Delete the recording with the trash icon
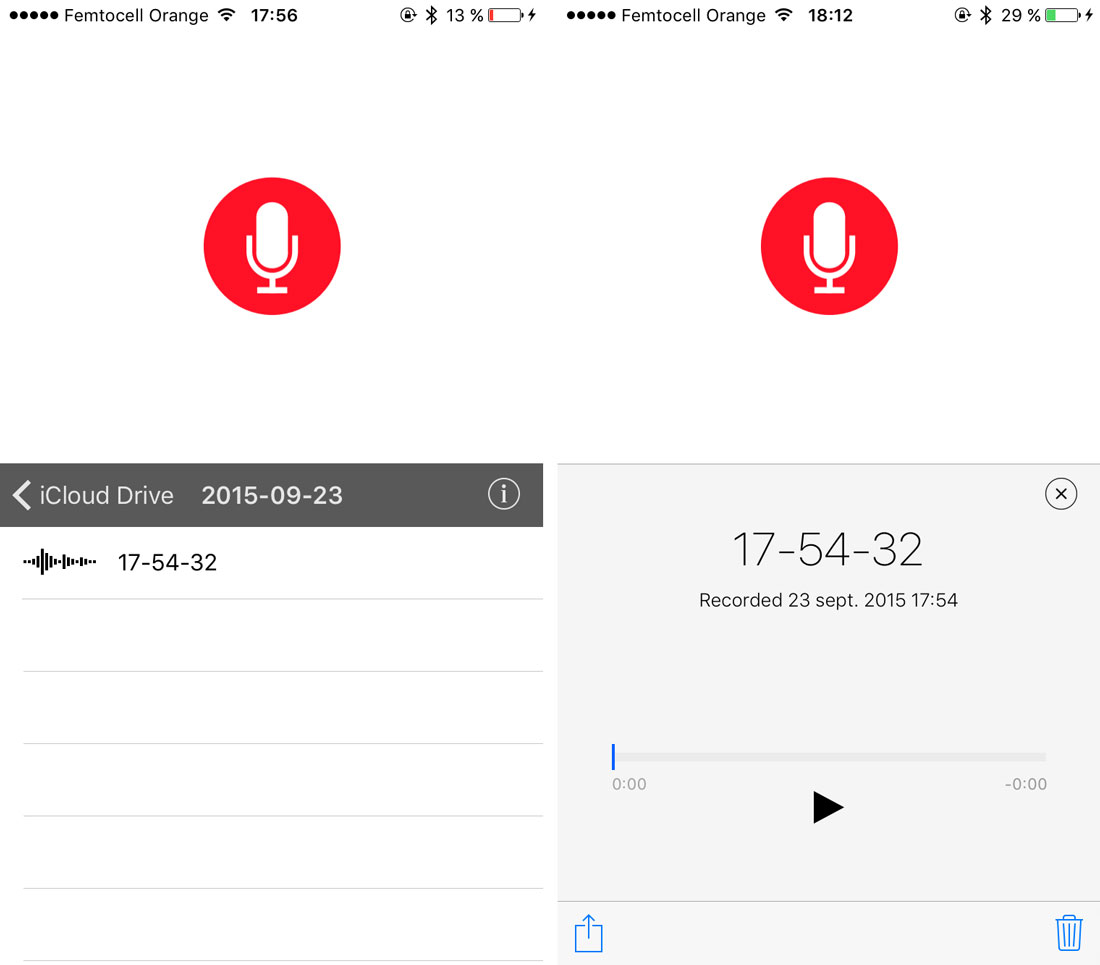Image resolution: width=1100 pixels, height=965 pixels. point(1069,933)
